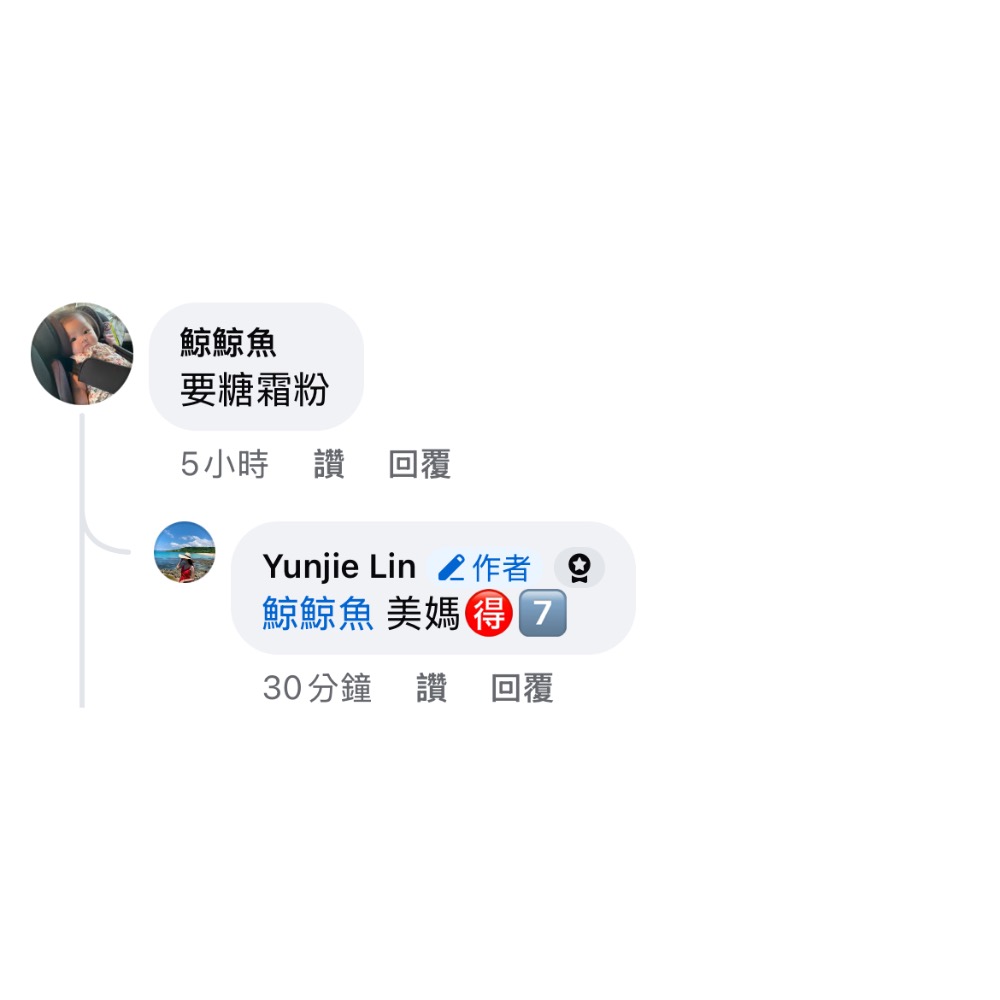Open 鯨鯨魚's profile picture
This screenshot has width=1000, height=1000.
pos(82,354)
